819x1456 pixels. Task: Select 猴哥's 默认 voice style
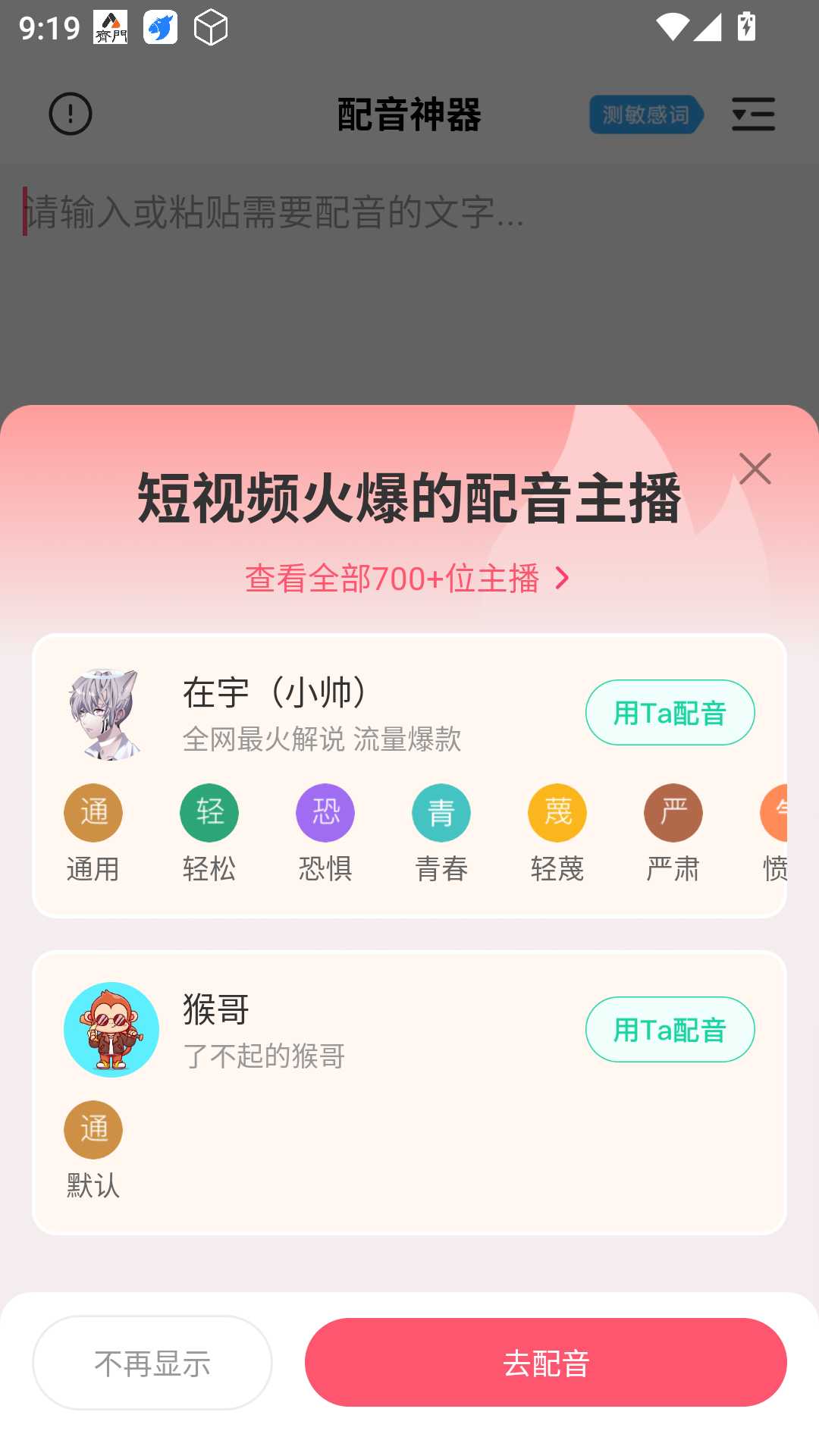point(93,1131)
